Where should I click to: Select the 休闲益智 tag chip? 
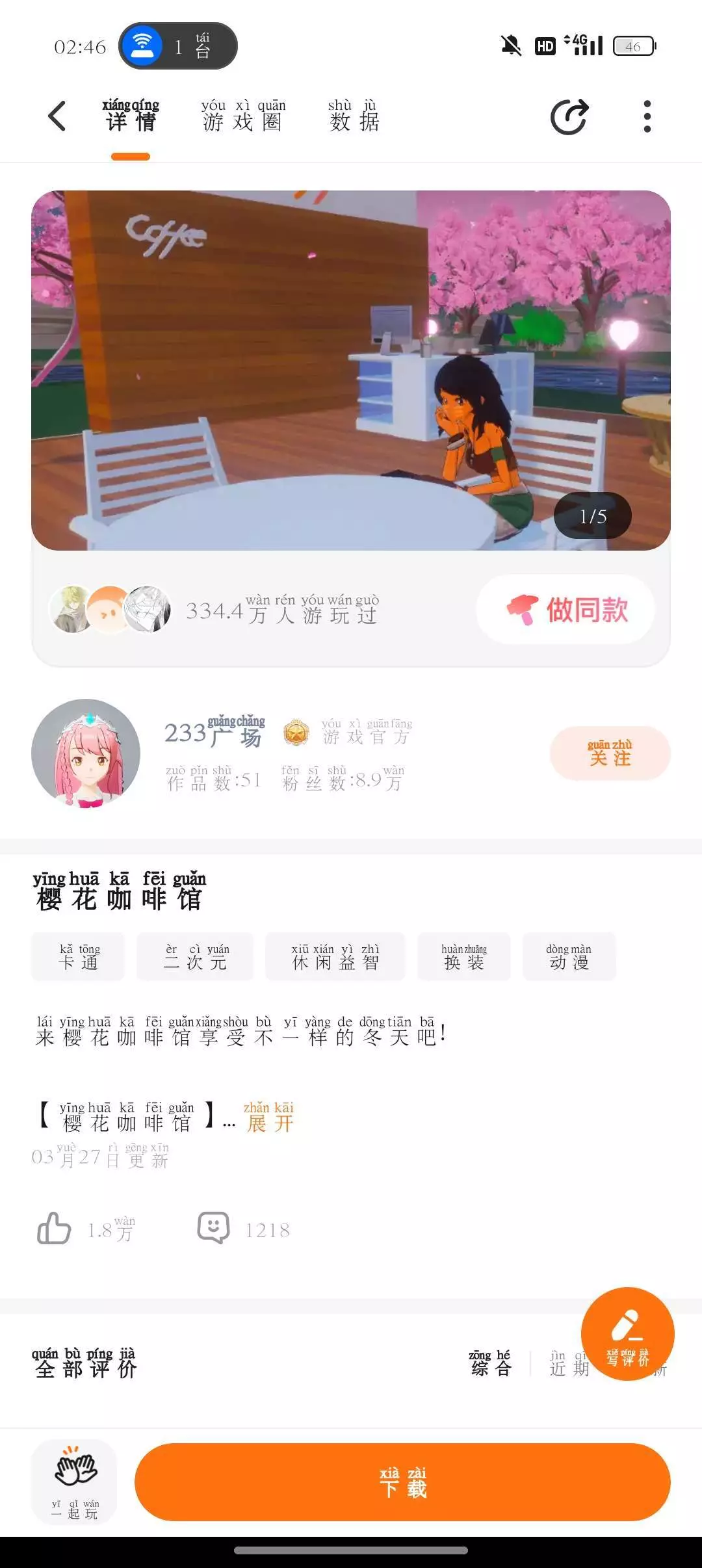coord(335,957)
